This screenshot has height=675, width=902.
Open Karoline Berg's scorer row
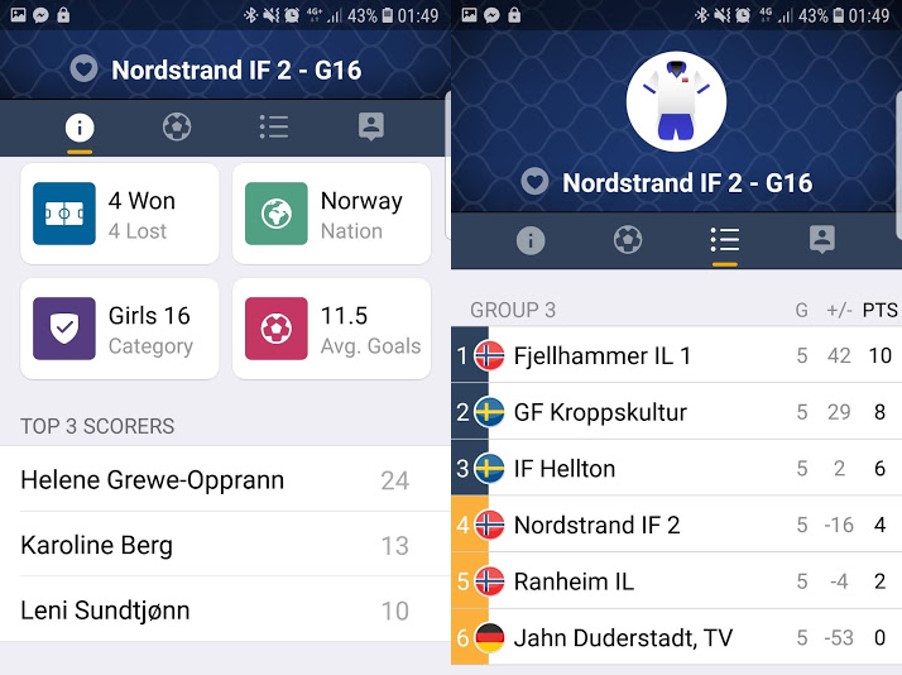224,545
